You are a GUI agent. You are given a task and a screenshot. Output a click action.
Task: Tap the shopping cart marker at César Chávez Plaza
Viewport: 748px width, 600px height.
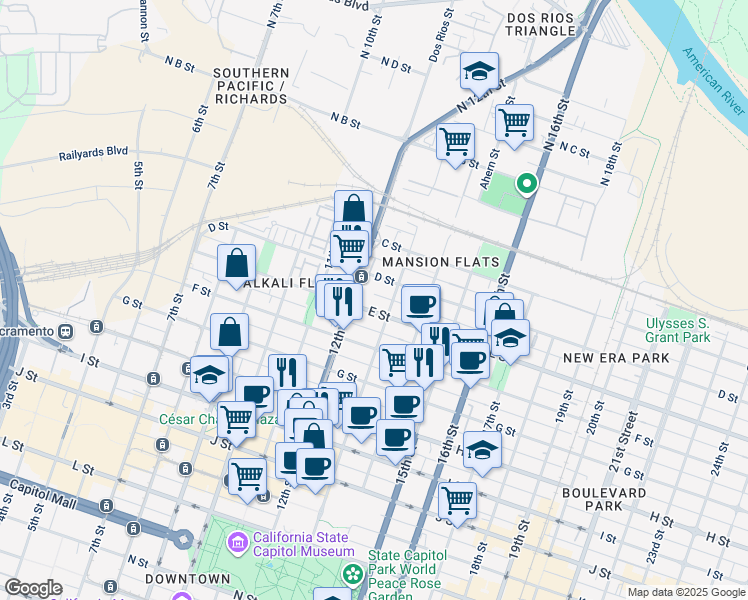[236, 418]
